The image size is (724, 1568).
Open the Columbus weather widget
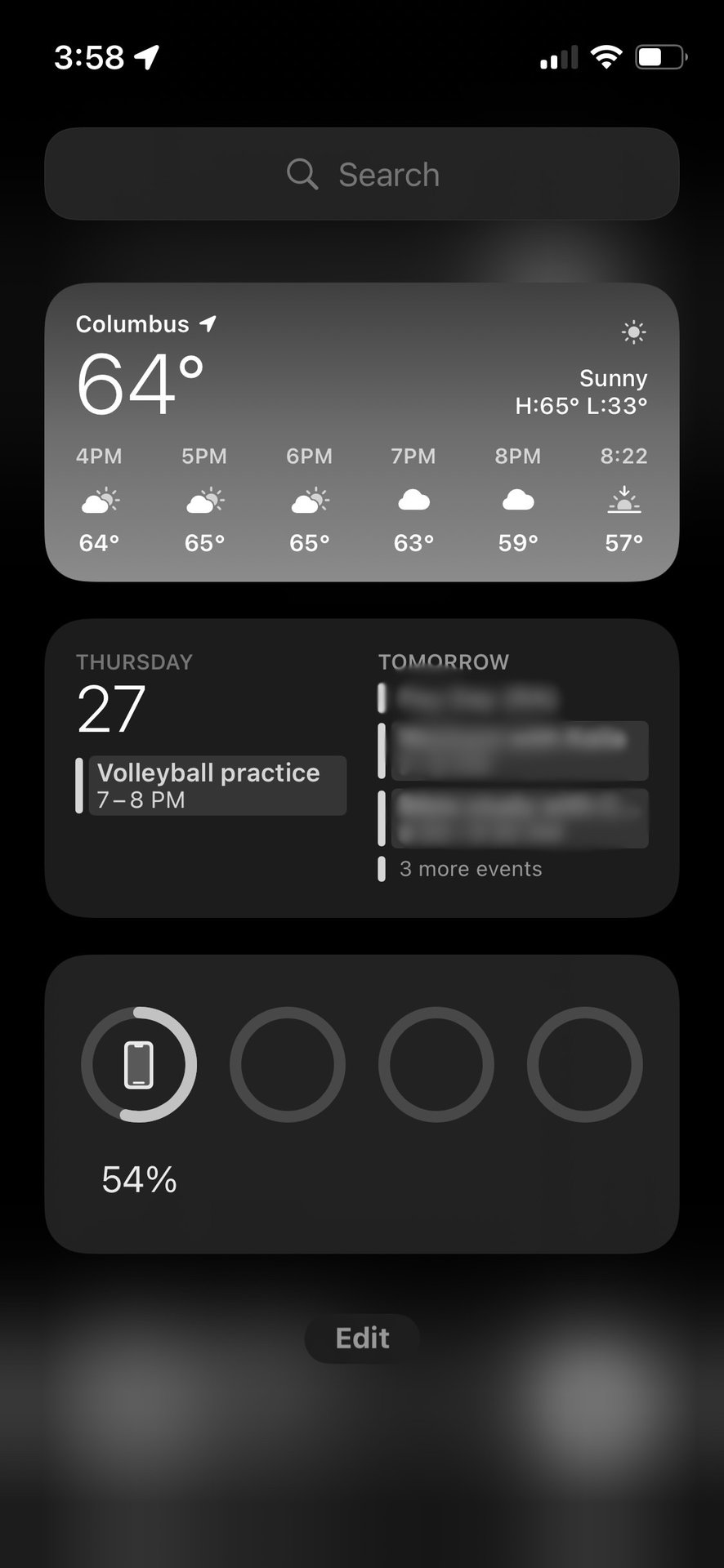click(x=362, y=431)
